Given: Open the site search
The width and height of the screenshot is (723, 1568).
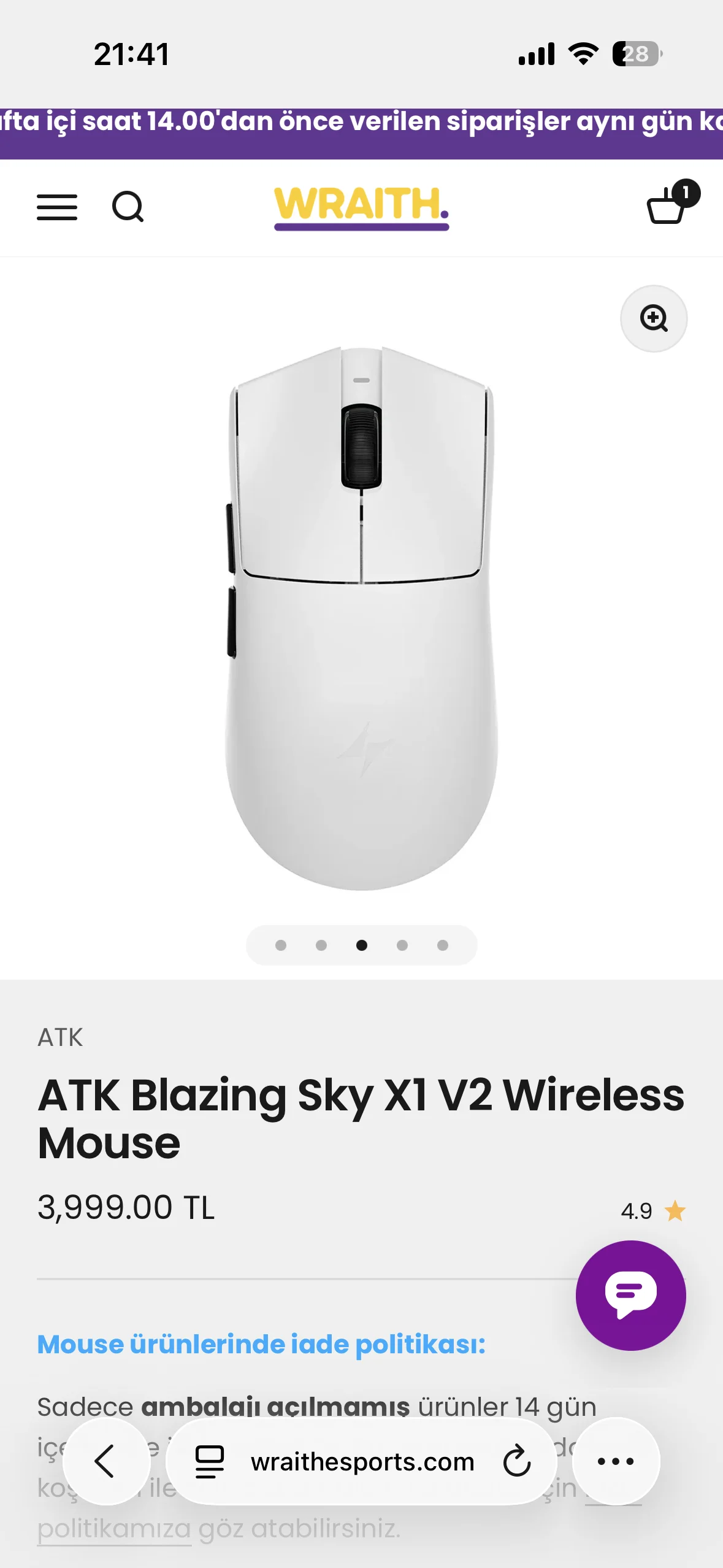Looking at the screenshot, I should tap(128, 207).
